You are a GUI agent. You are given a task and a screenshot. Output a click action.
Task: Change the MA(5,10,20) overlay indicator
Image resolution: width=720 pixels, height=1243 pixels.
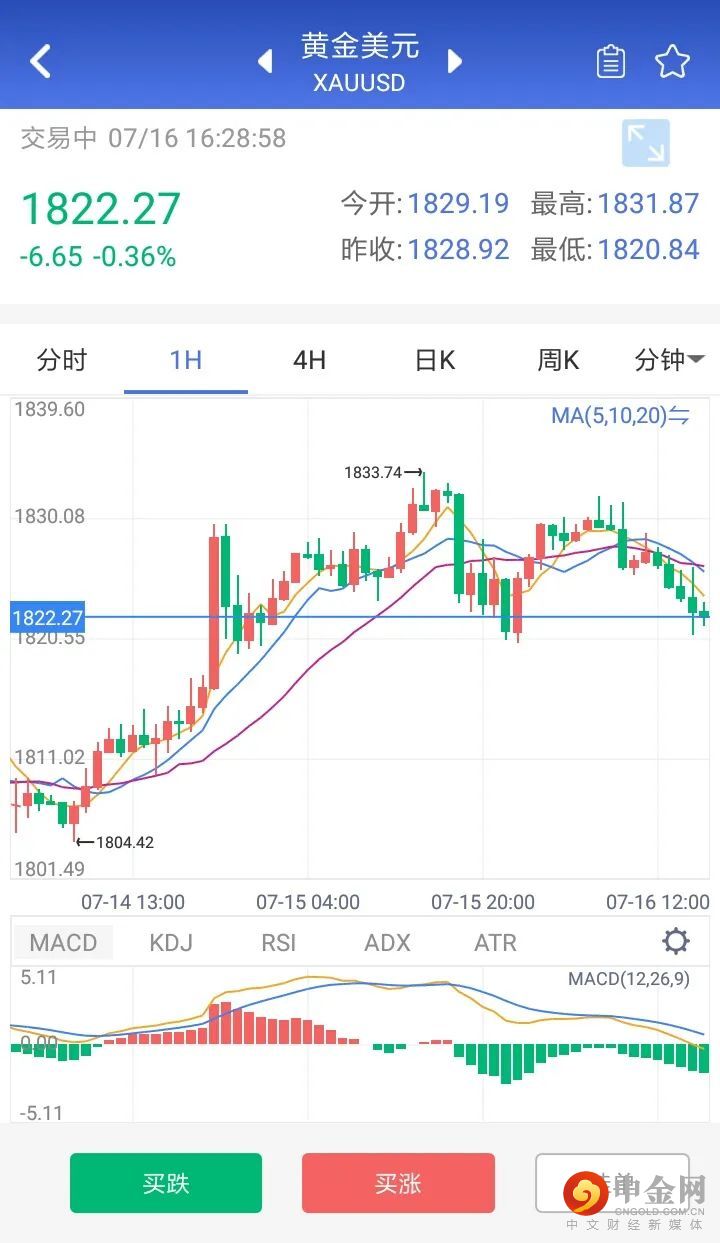click(620, 415)
